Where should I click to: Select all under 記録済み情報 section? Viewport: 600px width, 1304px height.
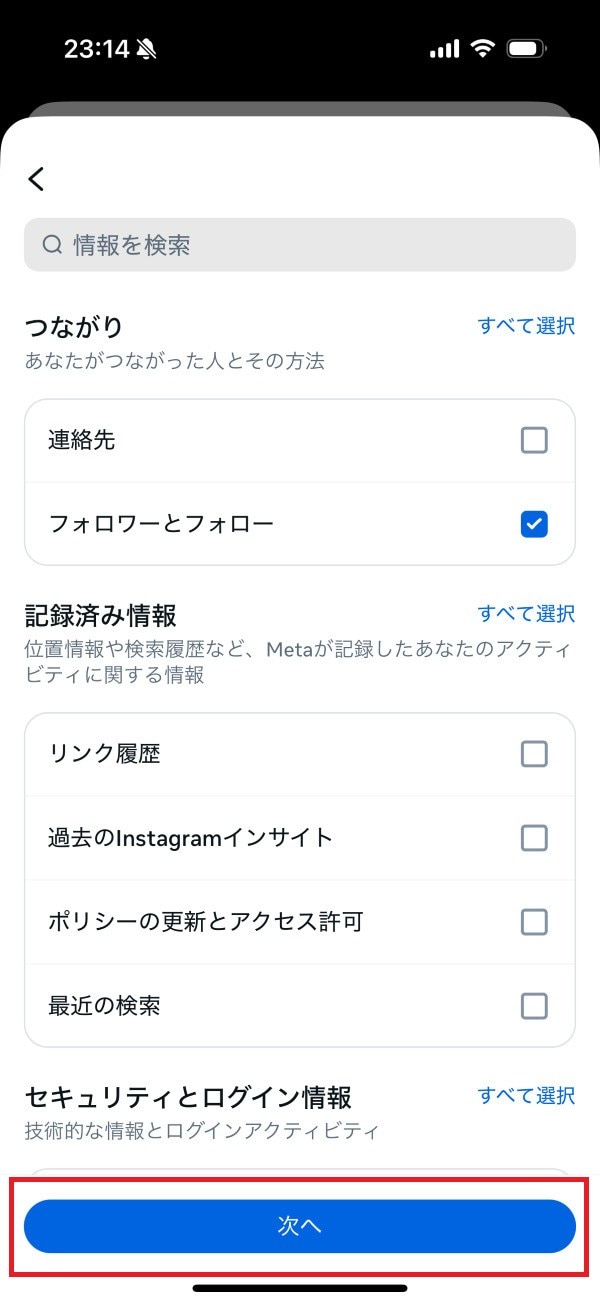point(526,613)
